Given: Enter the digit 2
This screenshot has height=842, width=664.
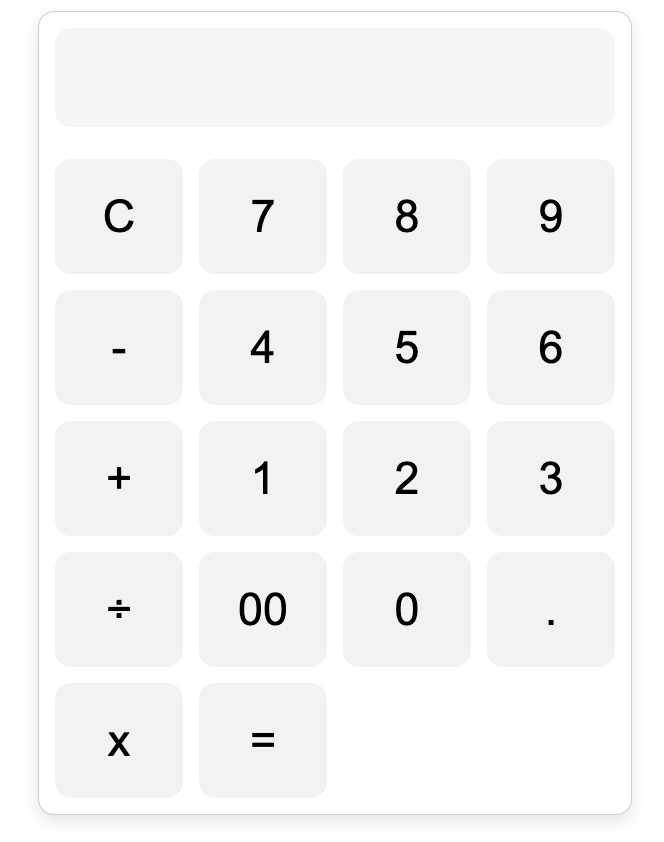Looking at the screenshot, I should tap(406, 478).
